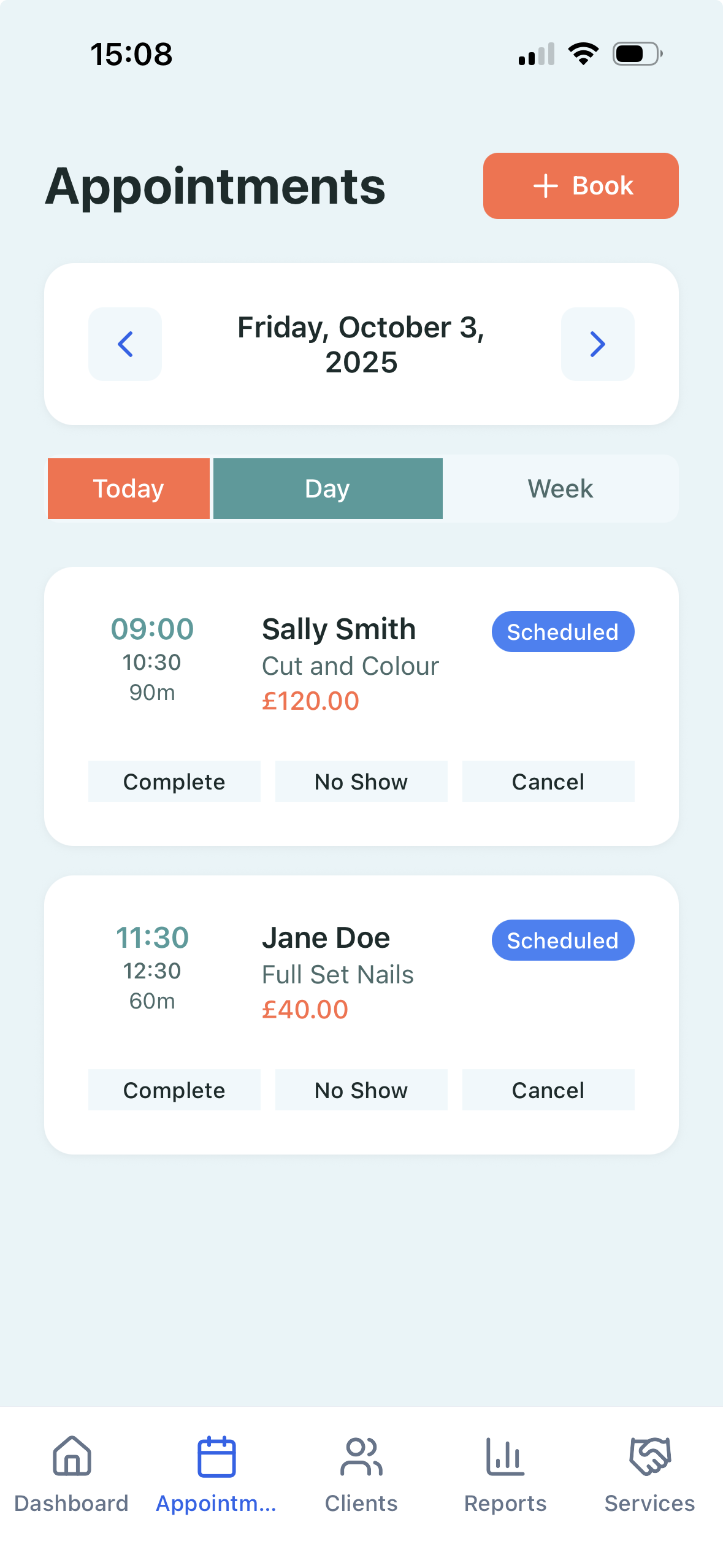723x1568 pixels.
Task: Mark Sally Smith's appointment Complete
Action: pyautogui.click(x=174, y=781)
